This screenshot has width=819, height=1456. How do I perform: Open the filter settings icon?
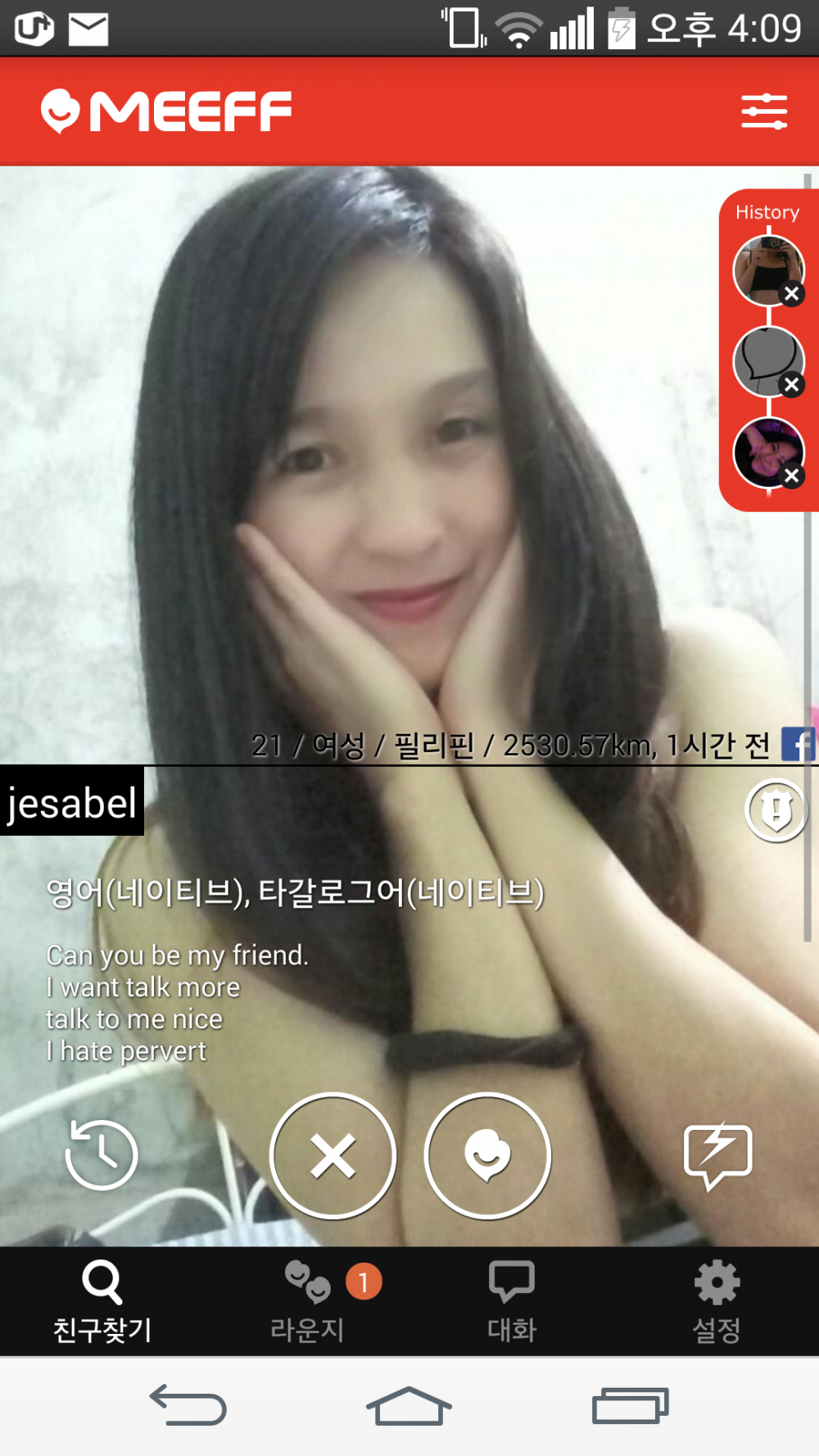tap(763, 111)
